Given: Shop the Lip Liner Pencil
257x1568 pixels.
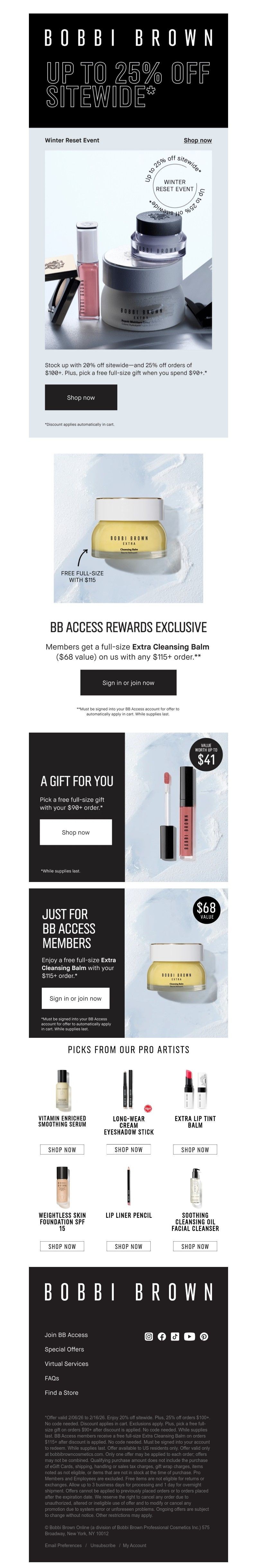Looking at the screenshot, I should point(128,1246).
